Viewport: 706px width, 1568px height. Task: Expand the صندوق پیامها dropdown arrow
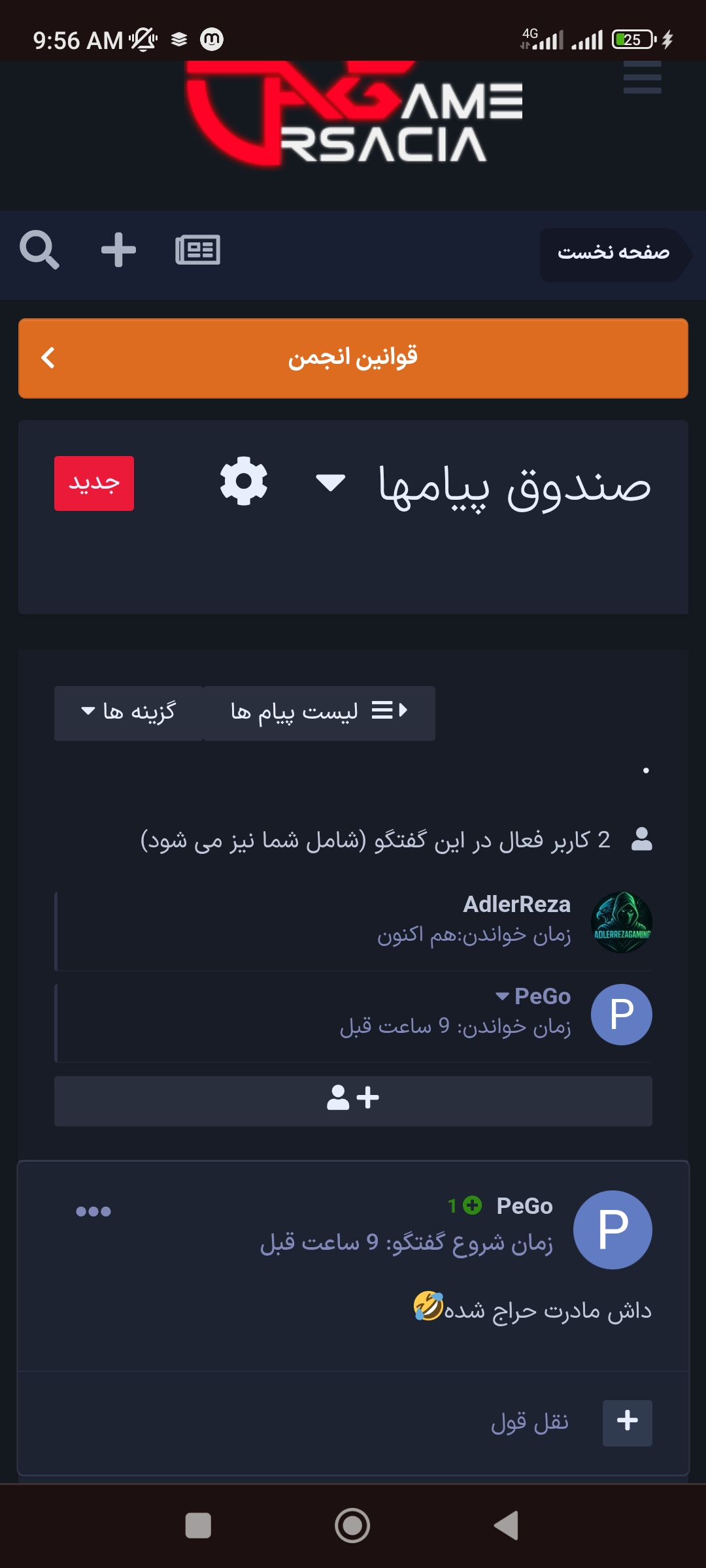point(330,483)
